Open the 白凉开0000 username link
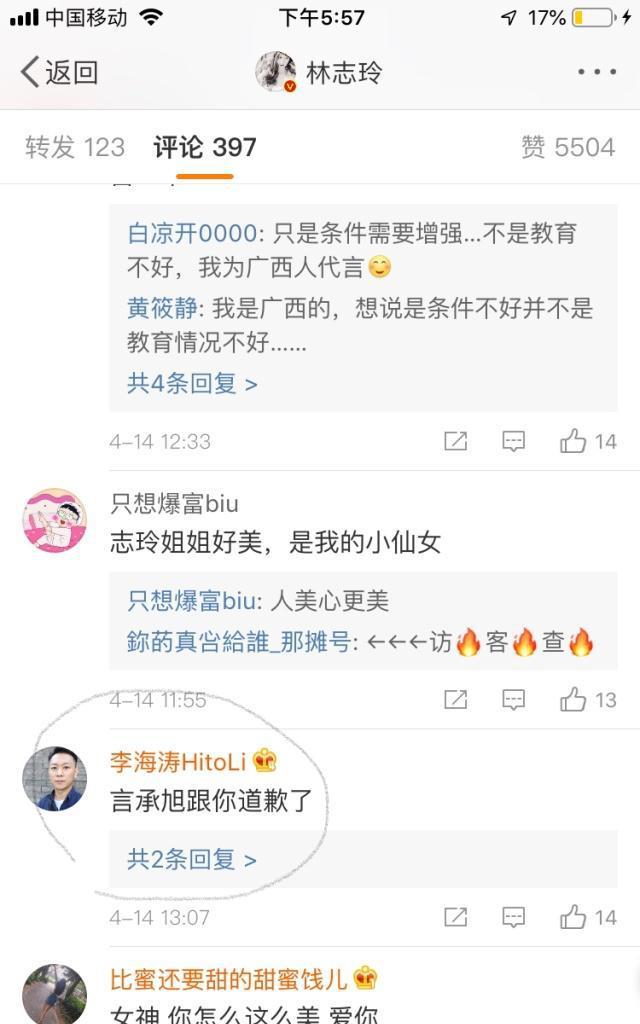This screenshot has height=1024, width=640. [193, 233]
